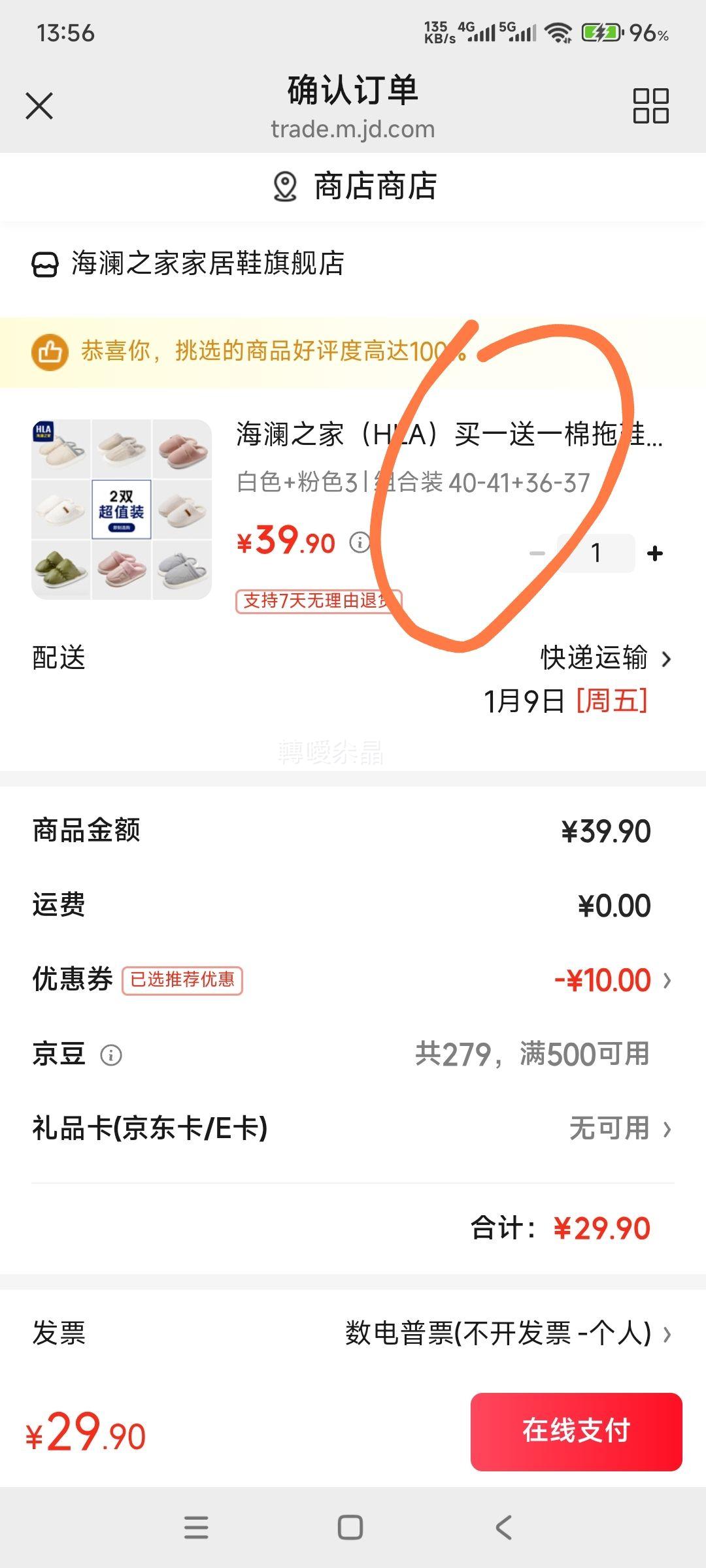This screenshot has height=1568, width=706.
Task: Select the quantity input field showing 1
Action: (596, 552)
